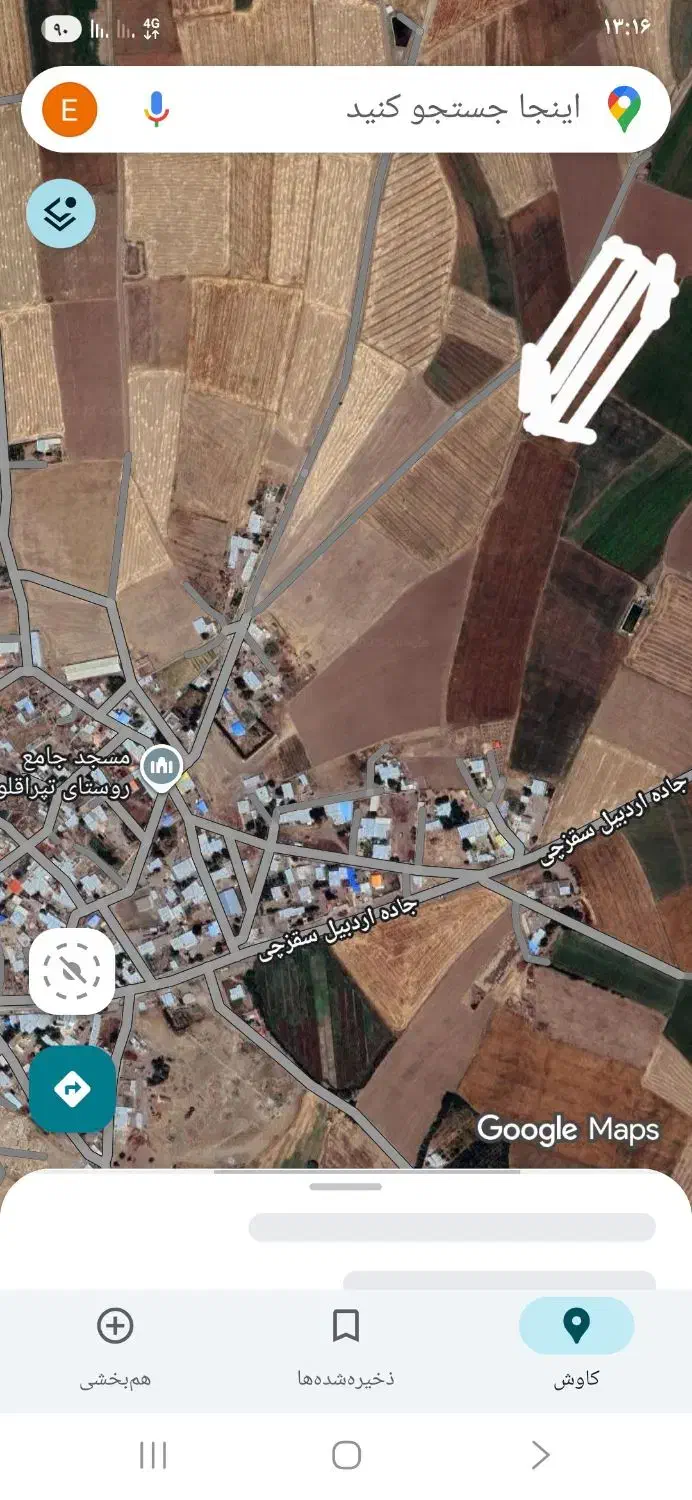The width and height of the screenshot is (692, 1500).
Task: Tap the compass location button
Action: tap(72, 971)
